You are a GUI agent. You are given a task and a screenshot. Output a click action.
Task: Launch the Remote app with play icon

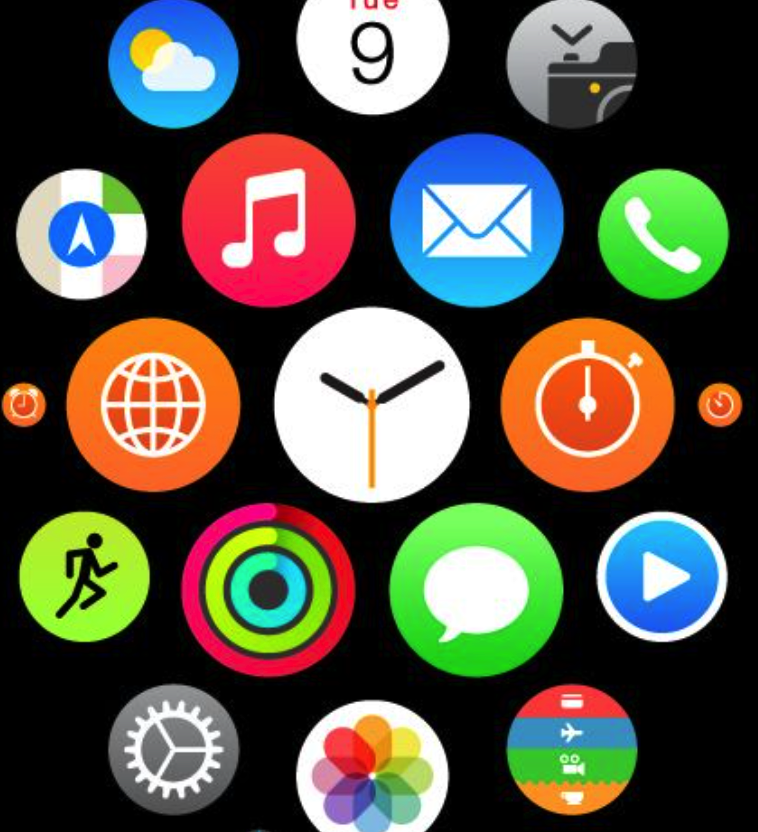[x=662, y=577]
